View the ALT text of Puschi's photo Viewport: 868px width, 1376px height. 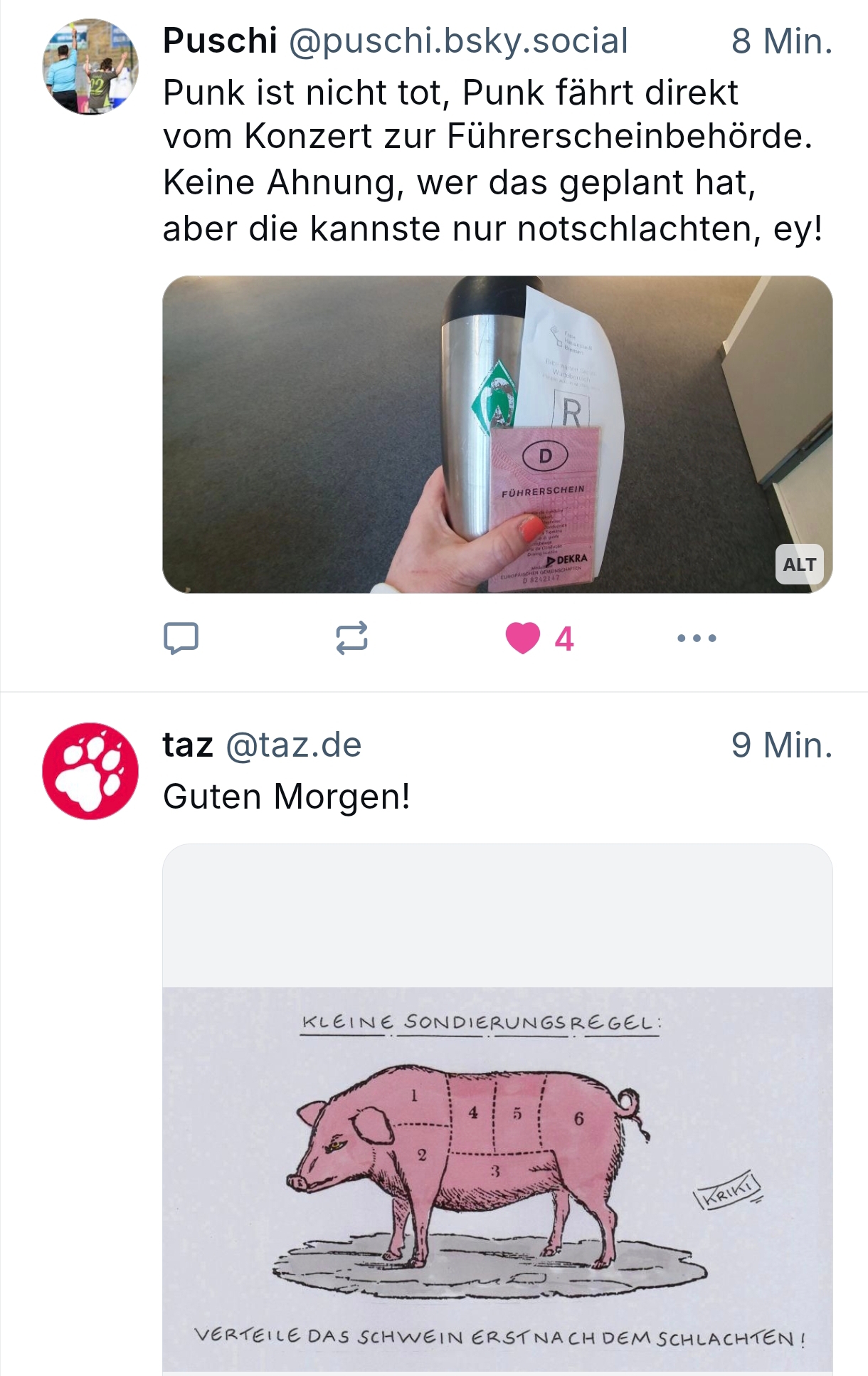pyautogui.click(x=799, y=564)
